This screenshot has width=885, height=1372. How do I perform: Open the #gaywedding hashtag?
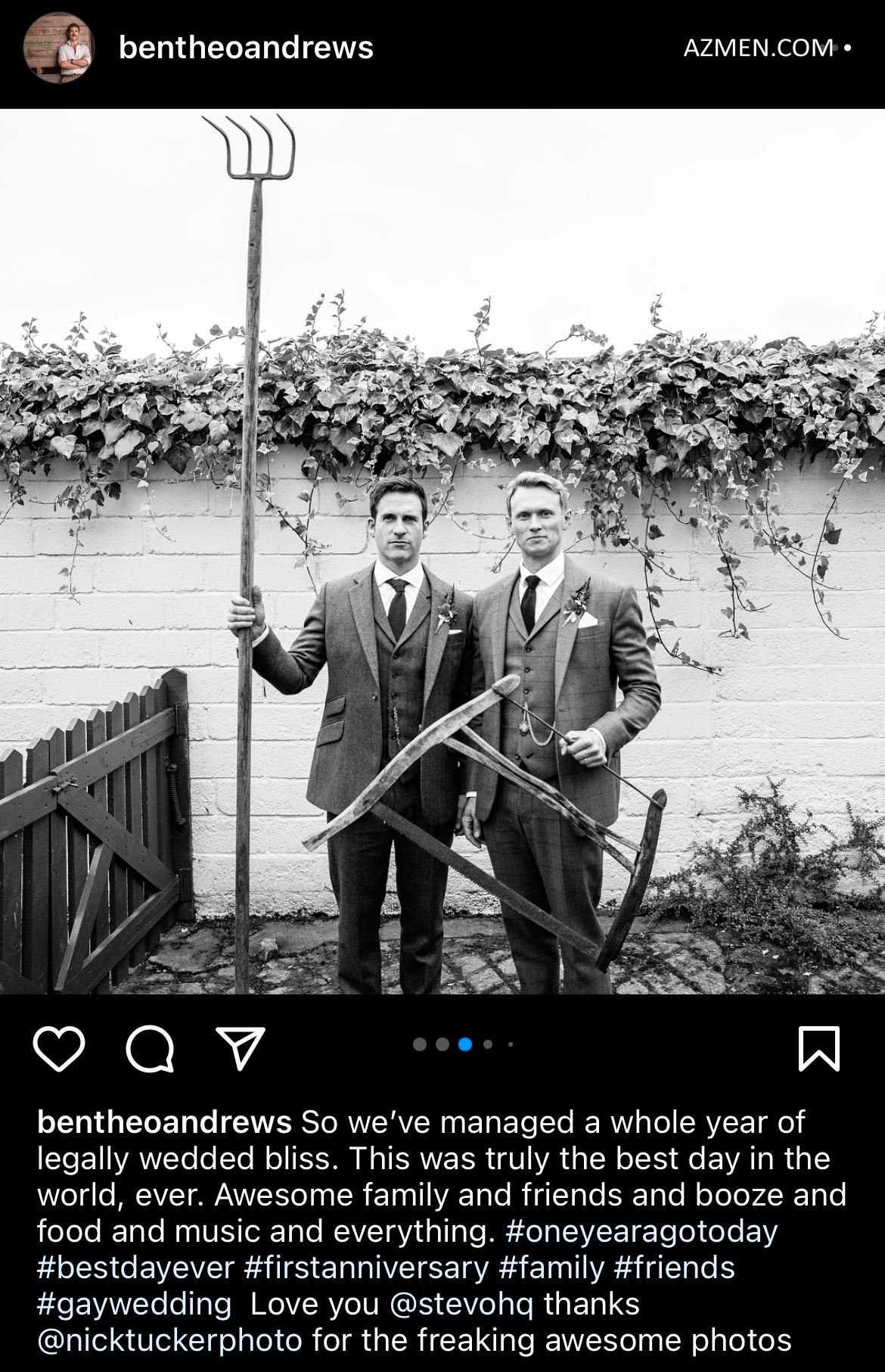pos(135,1304)
